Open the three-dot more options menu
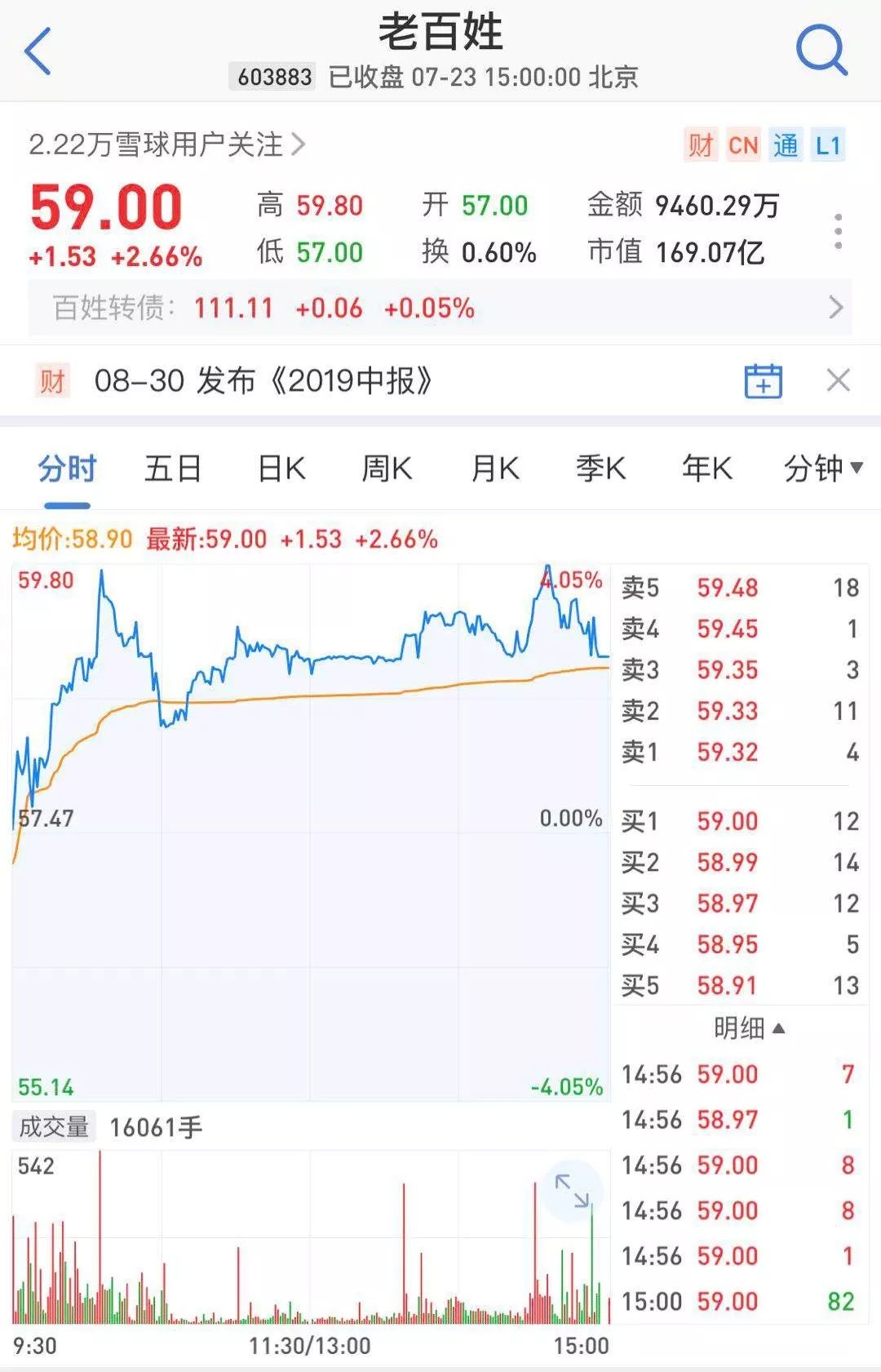The image size is (881, 1372). [838, 231]
